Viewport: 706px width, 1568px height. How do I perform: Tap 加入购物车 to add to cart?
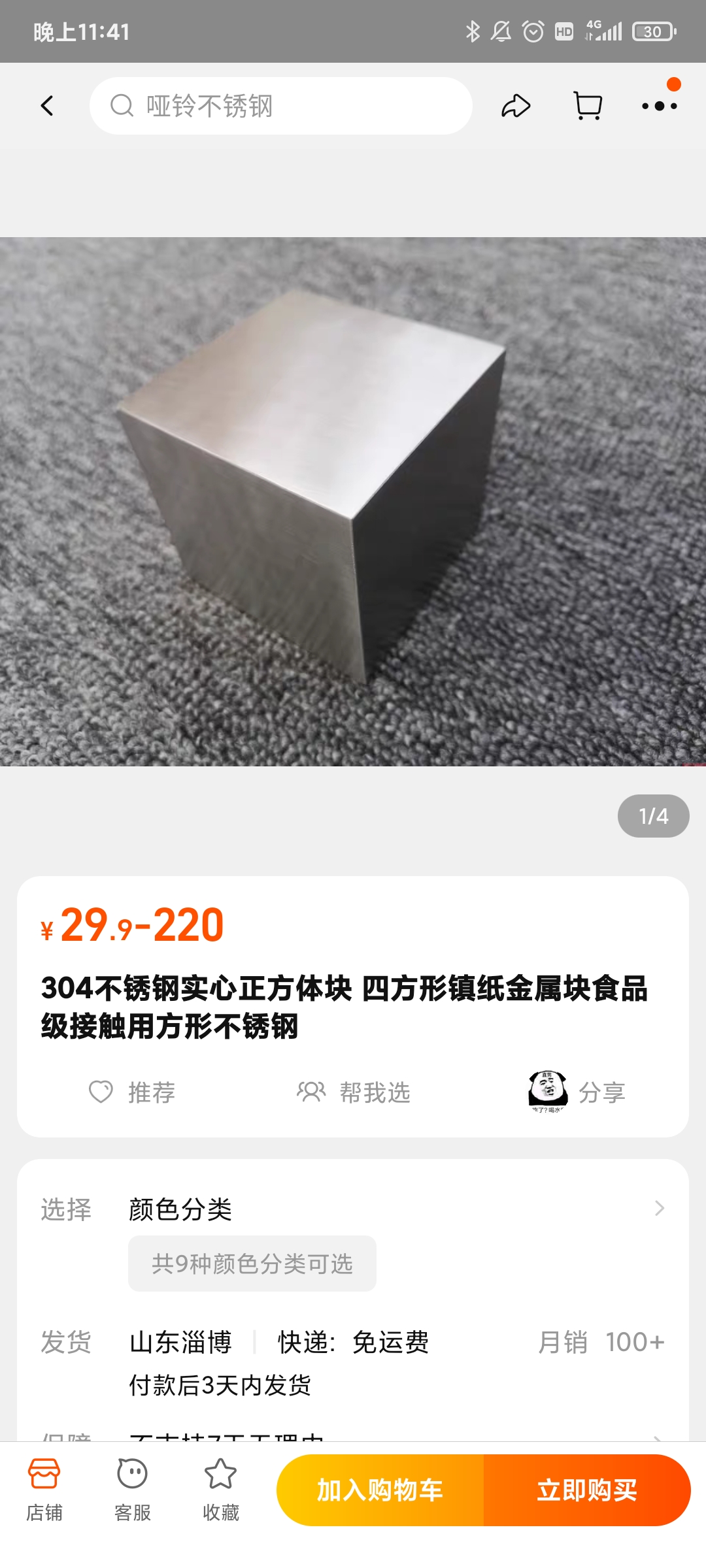(380, 1490)
